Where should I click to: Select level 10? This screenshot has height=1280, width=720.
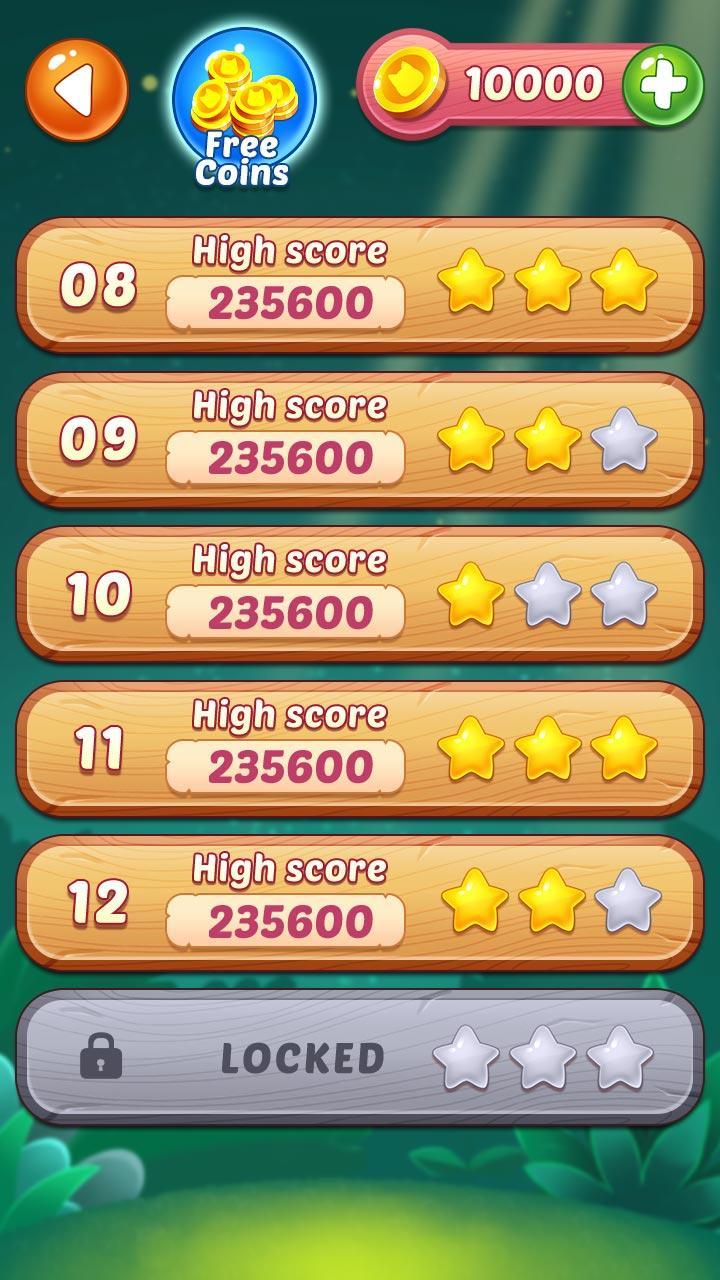point(360,594)
